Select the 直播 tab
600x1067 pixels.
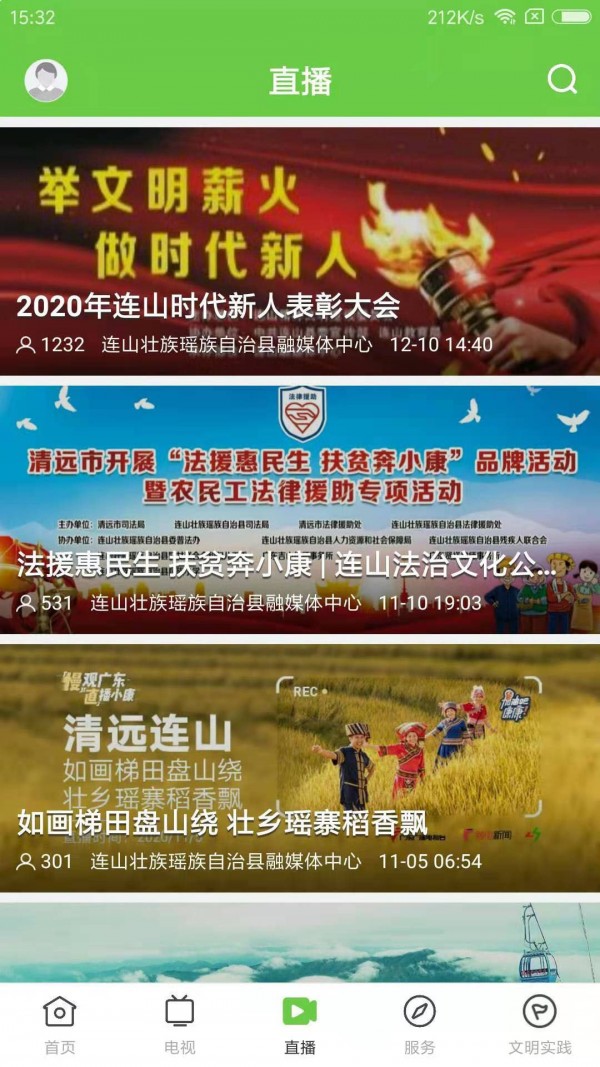(x=300, y=1025)
